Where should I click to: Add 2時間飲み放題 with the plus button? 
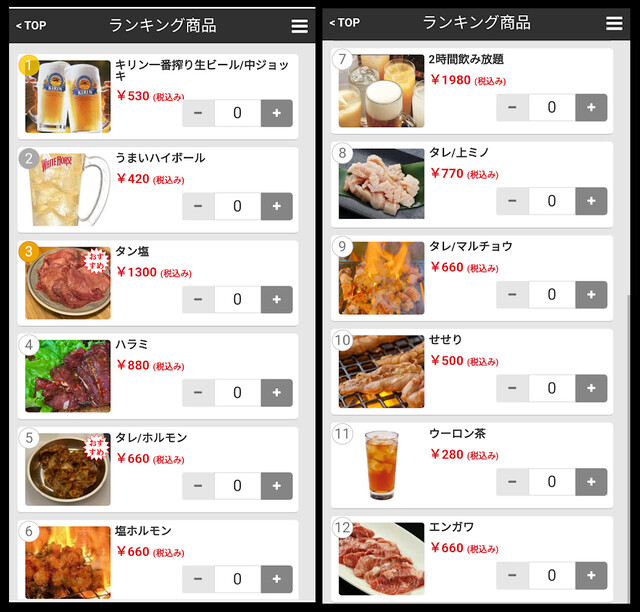(591, 107)
